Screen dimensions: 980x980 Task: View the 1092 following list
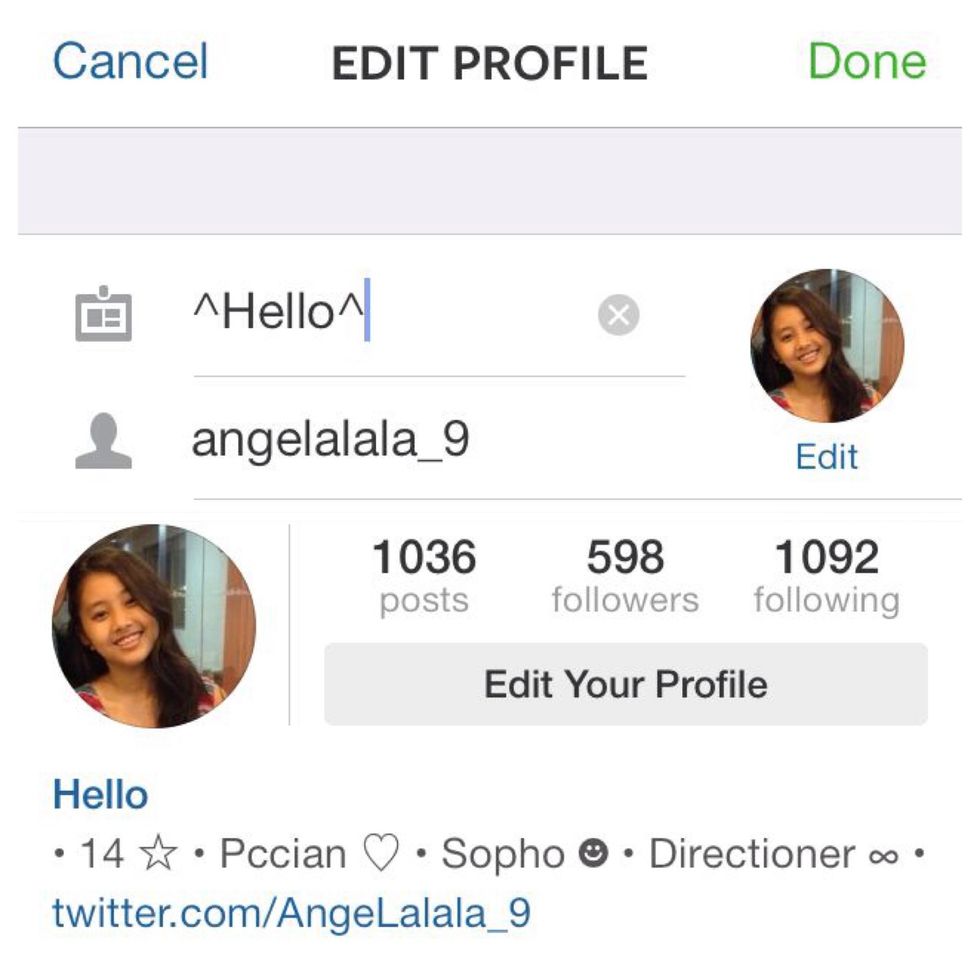pos(826,577)
